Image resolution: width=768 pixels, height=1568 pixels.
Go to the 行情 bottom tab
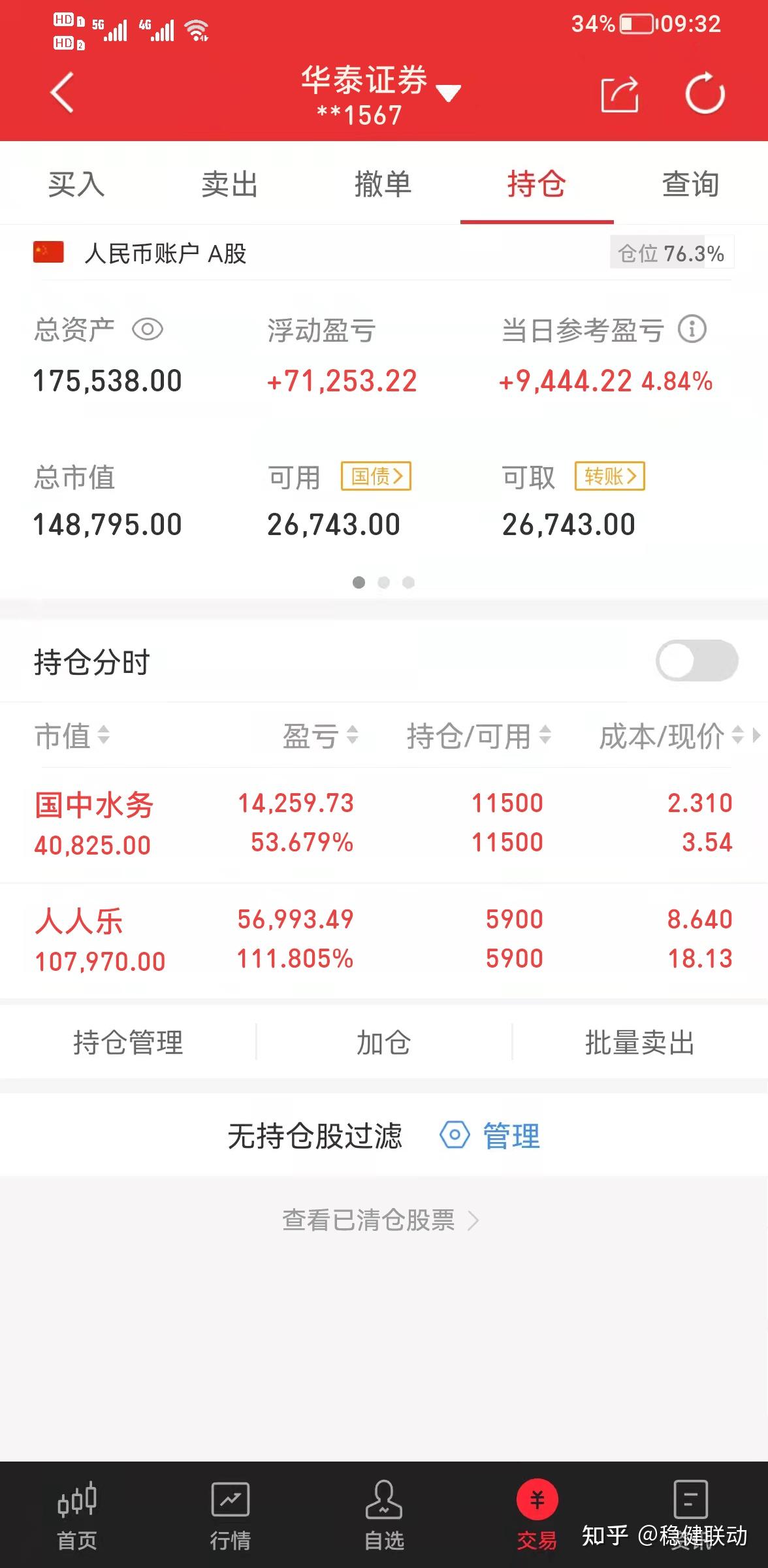[x=230, y=1516]
